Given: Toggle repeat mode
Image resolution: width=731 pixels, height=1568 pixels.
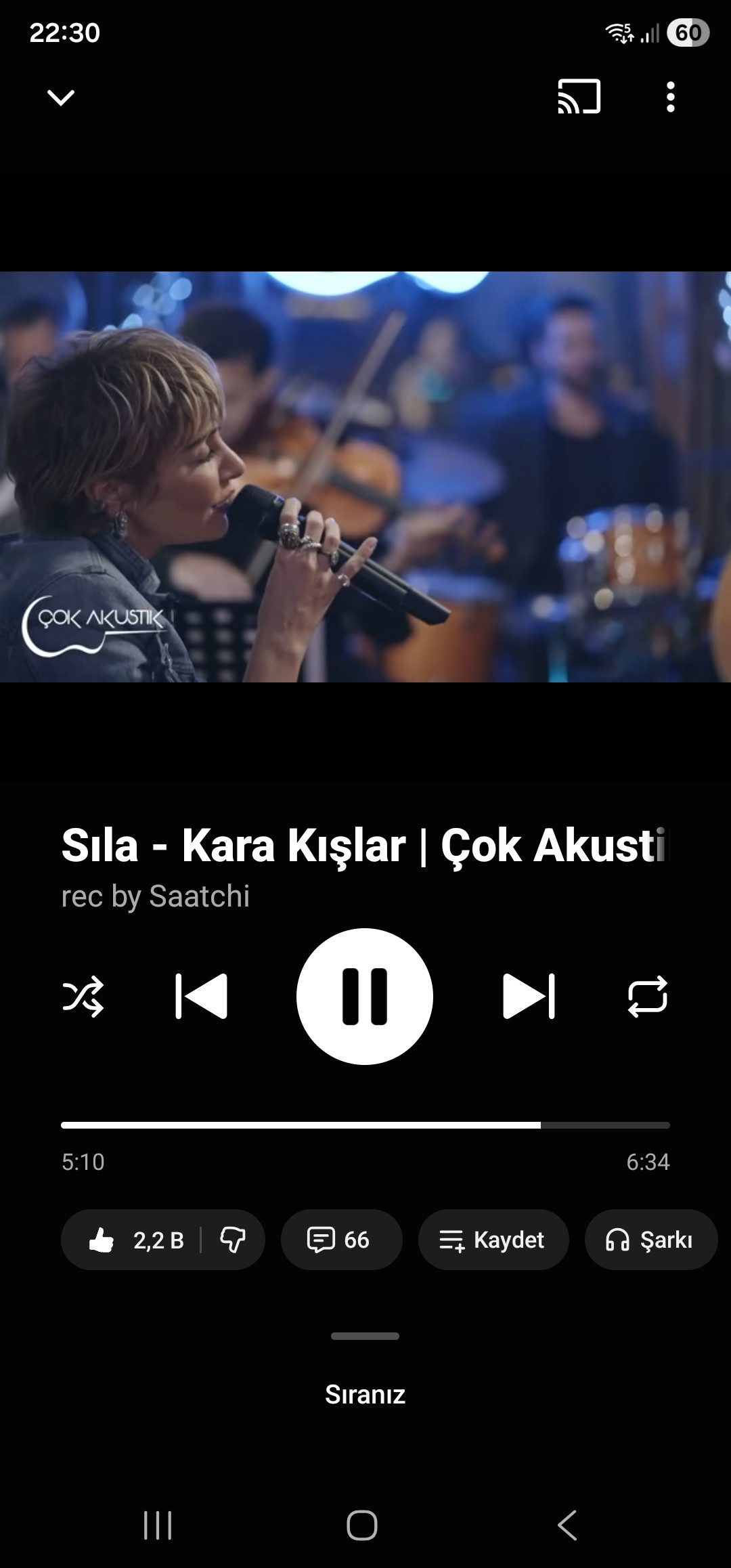Looking at the screenshot, I should (648, 997).
